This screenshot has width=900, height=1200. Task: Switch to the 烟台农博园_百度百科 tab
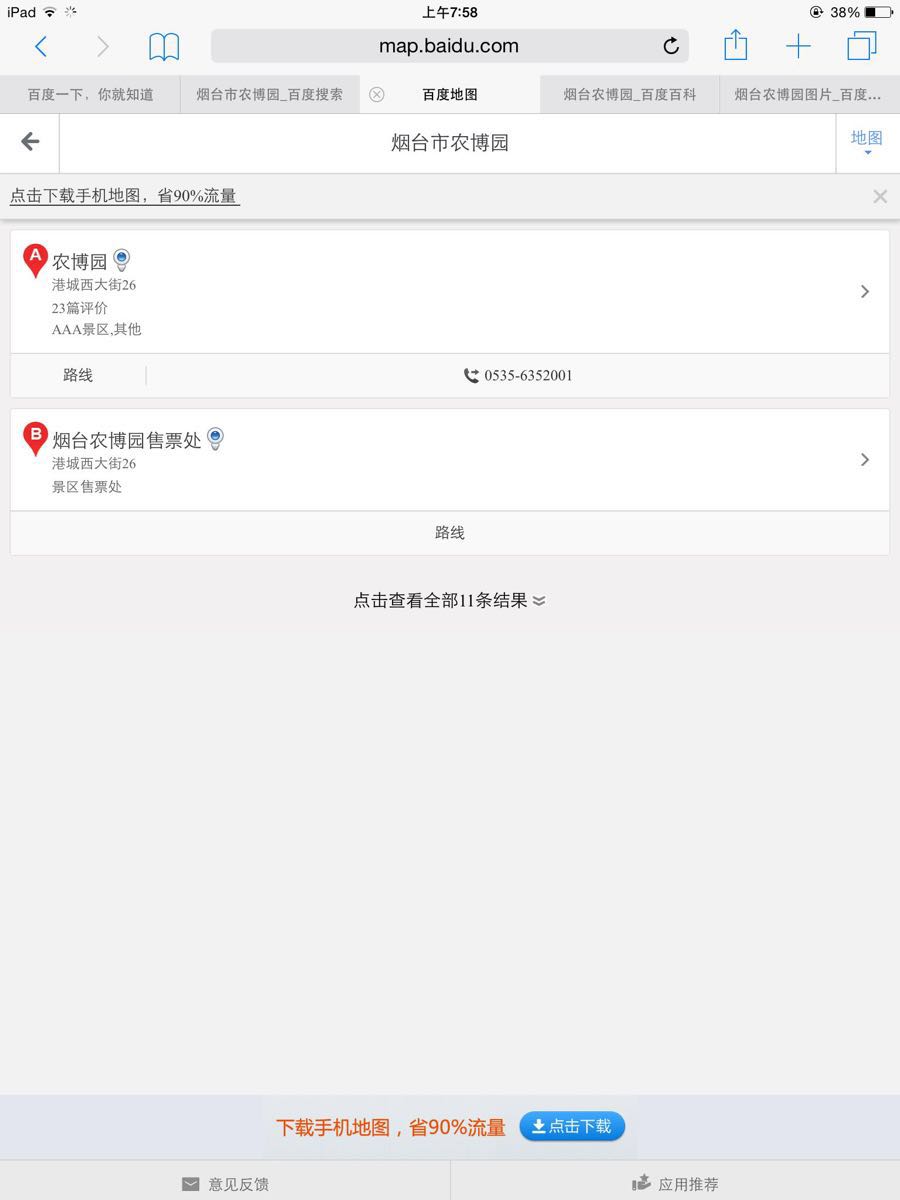coord(629,95)
